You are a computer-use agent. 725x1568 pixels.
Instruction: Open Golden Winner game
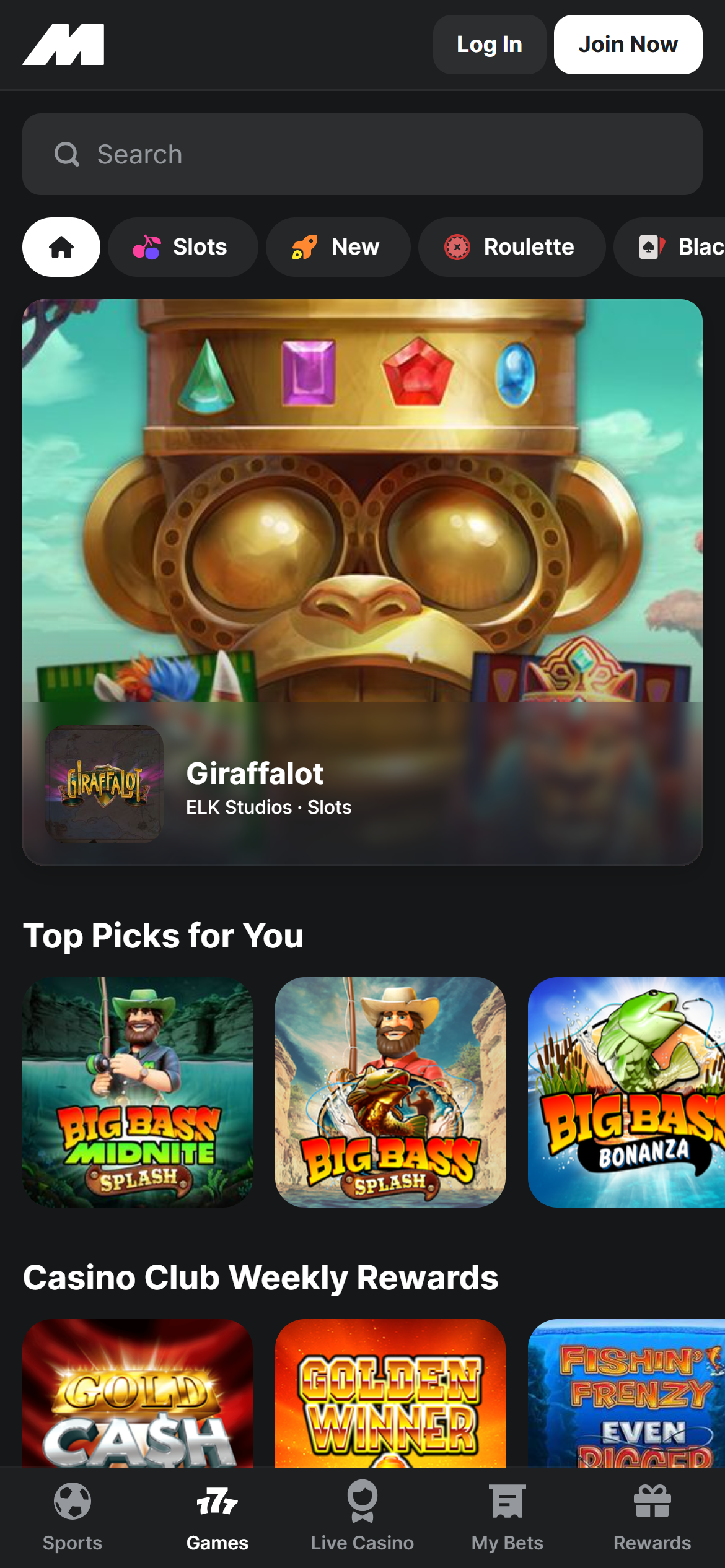pos(390,1393)
